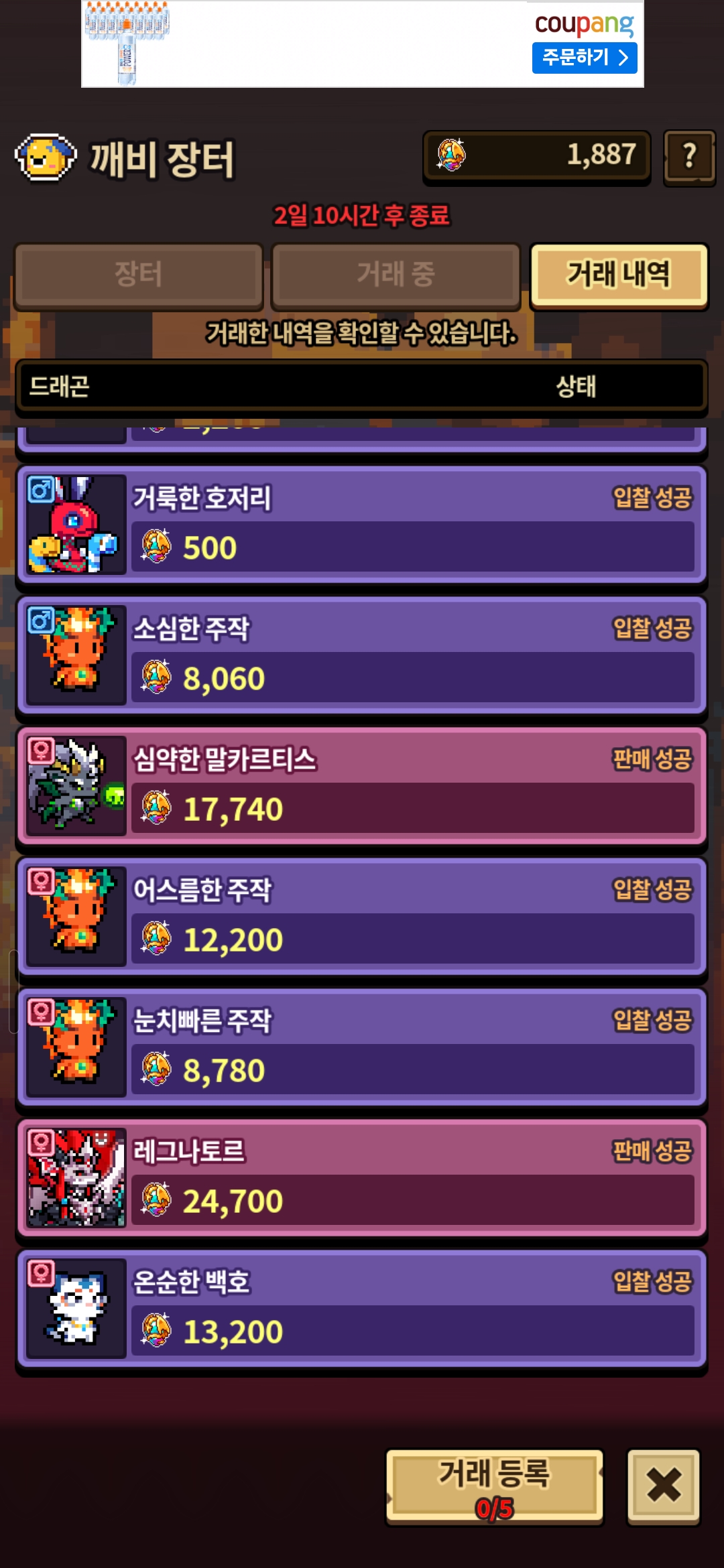Close the 깨비 장터 window
Viewport: 724px width, 1568px height.
tap(664, 1486)
